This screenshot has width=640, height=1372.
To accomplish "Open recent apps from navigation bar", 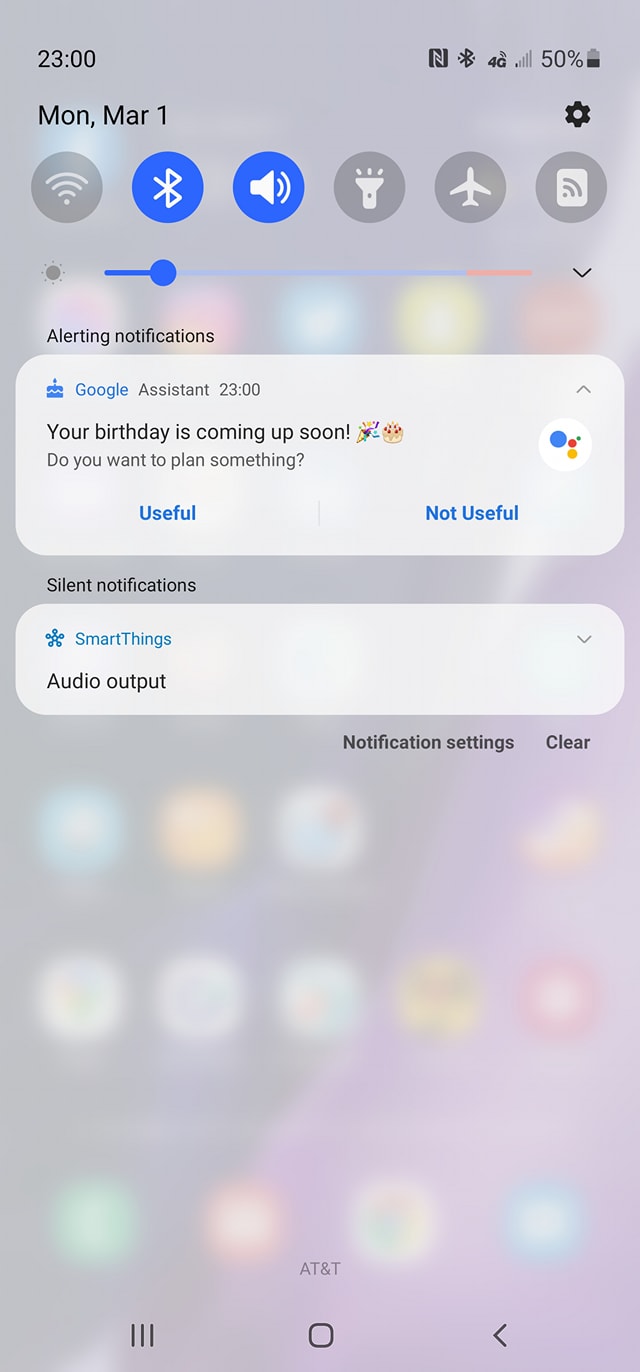I will click(143, 1334).
